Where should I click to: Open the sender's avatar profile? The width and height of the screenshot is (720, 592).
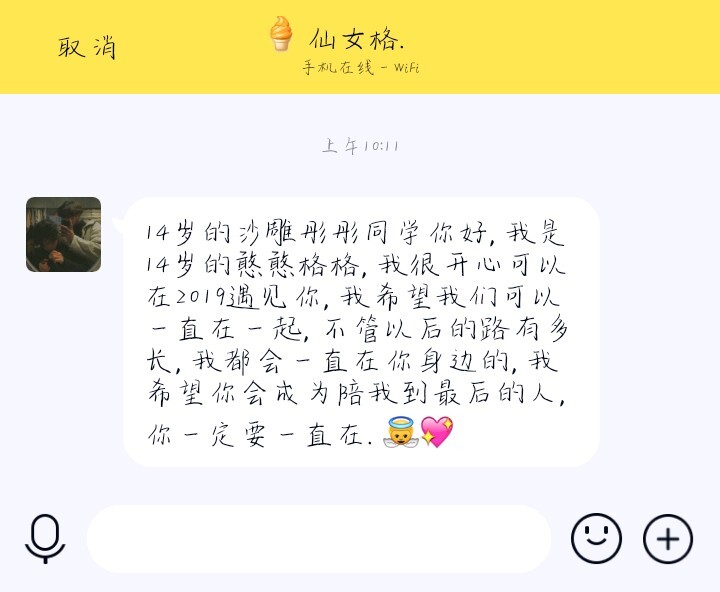point(63,234)
